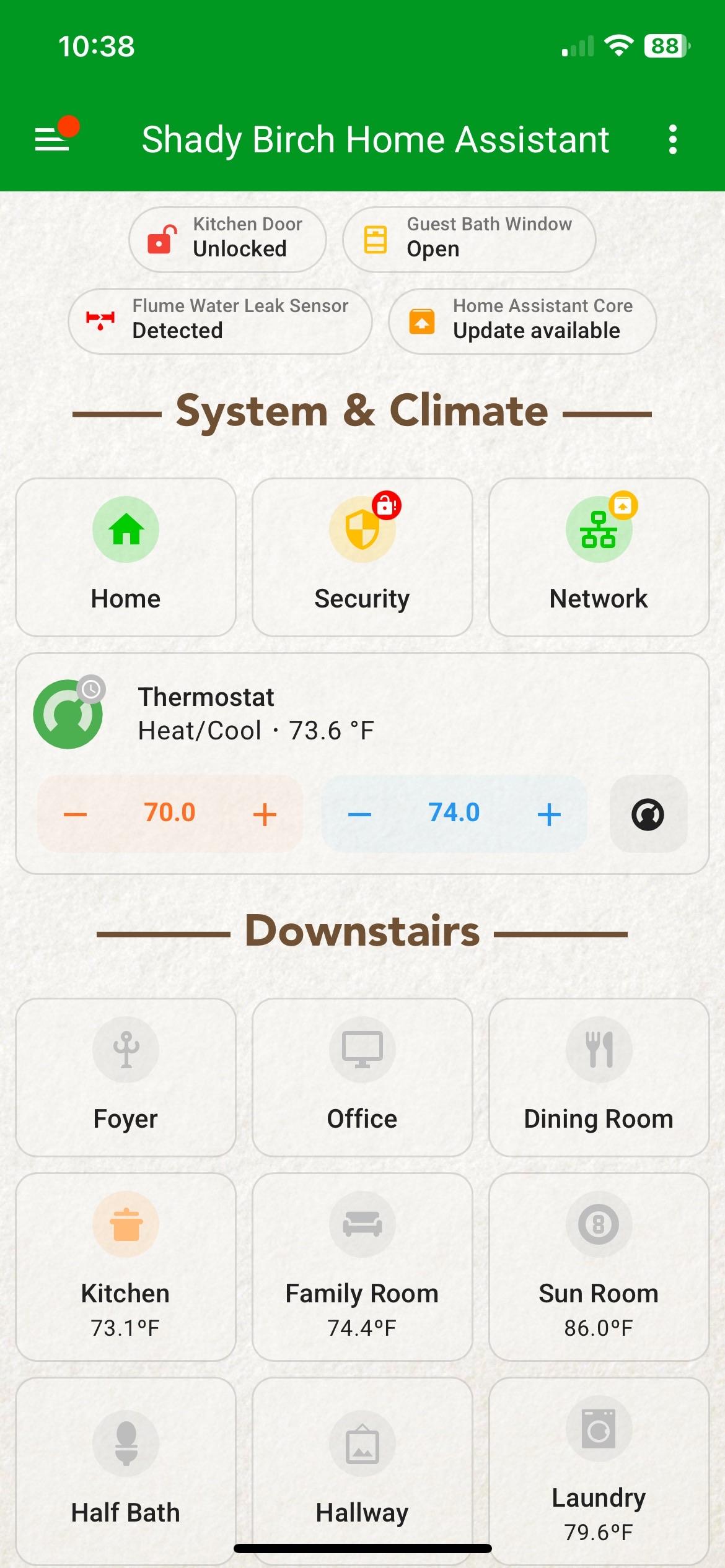This screenshot has width=725, height=1568.
Task: Tap the thermostat mode button
Action: tap(648, 814)
